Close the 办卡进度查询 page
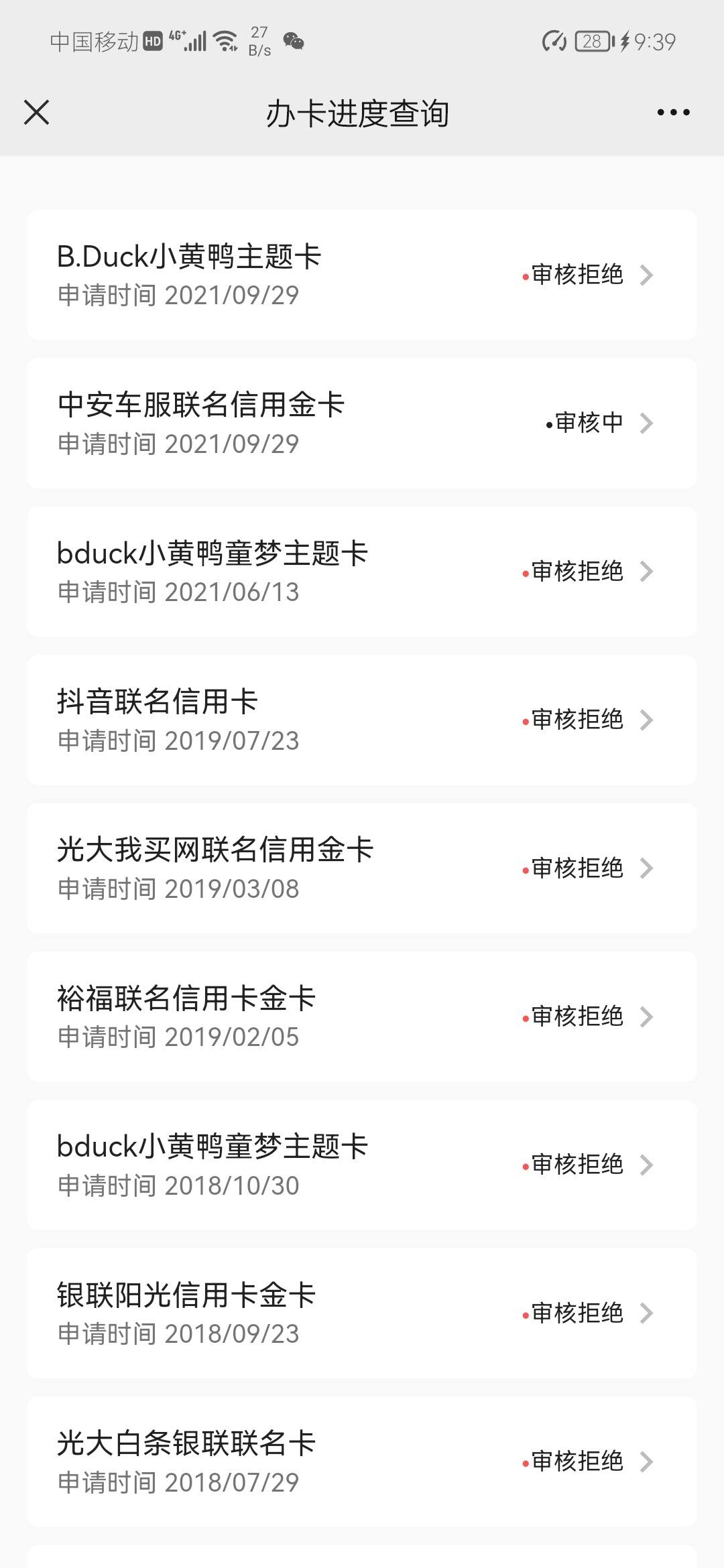This screenshot has height=1568, width=724. click(37, 113)
